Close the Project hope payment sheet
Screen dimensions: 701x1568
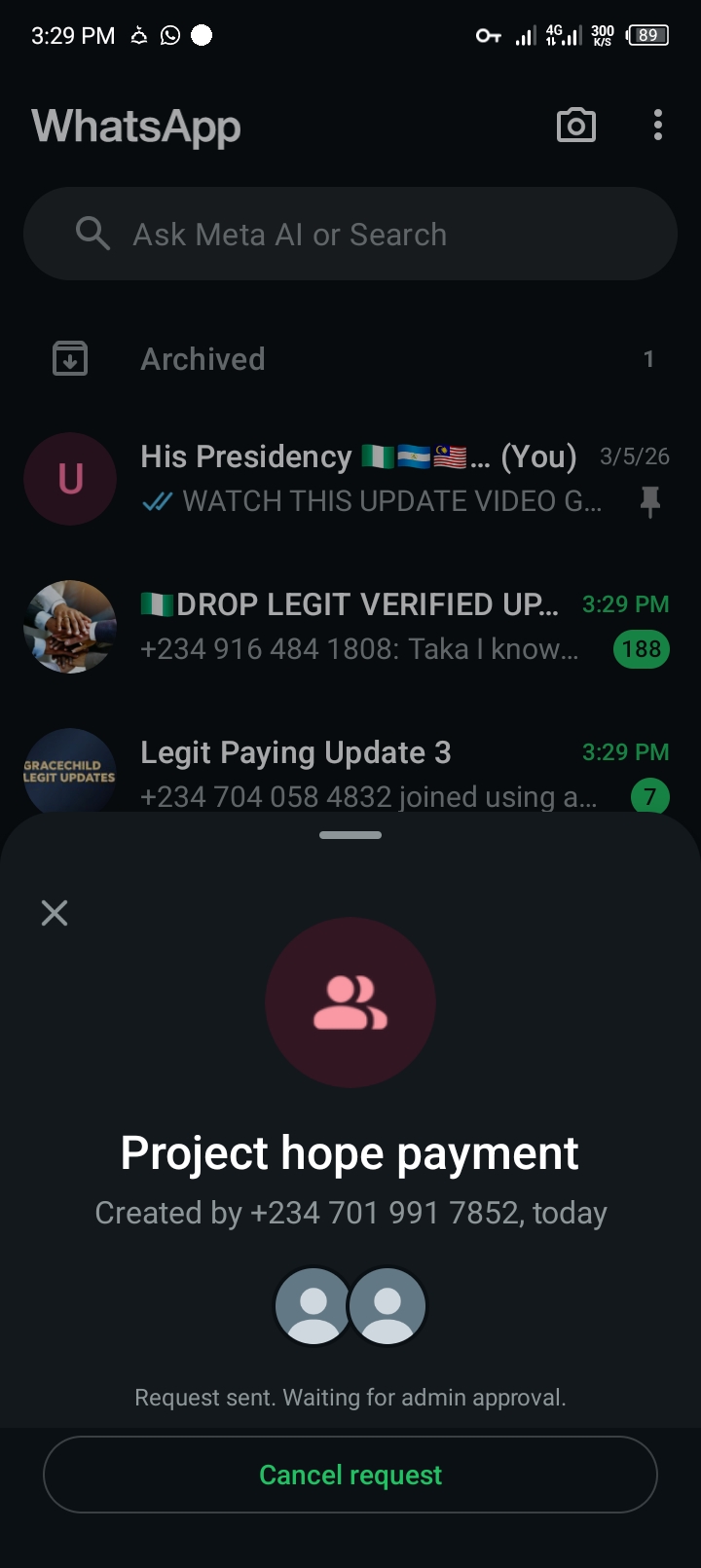[55, 913]
